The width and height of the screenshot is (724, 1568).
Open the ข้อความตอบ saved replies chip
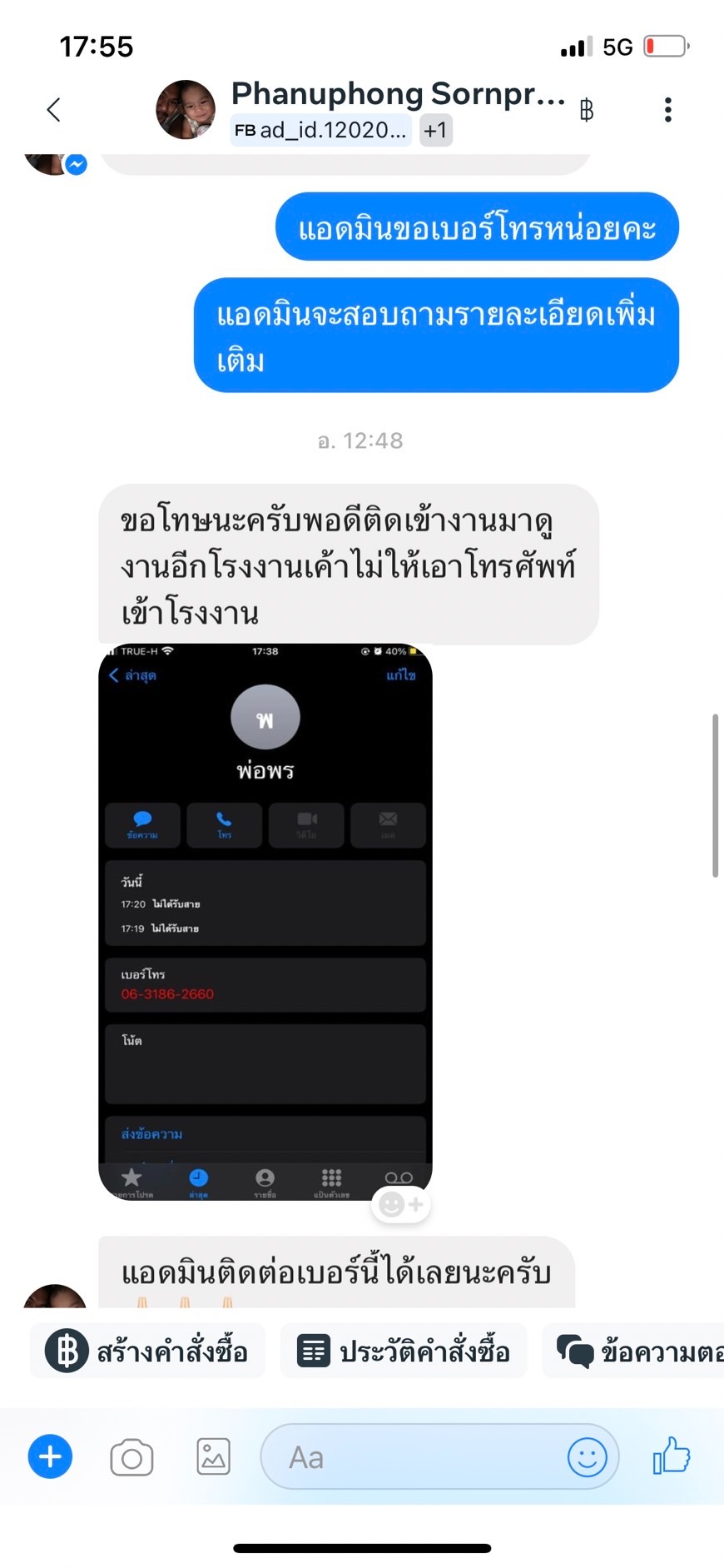pos(634,1351)
